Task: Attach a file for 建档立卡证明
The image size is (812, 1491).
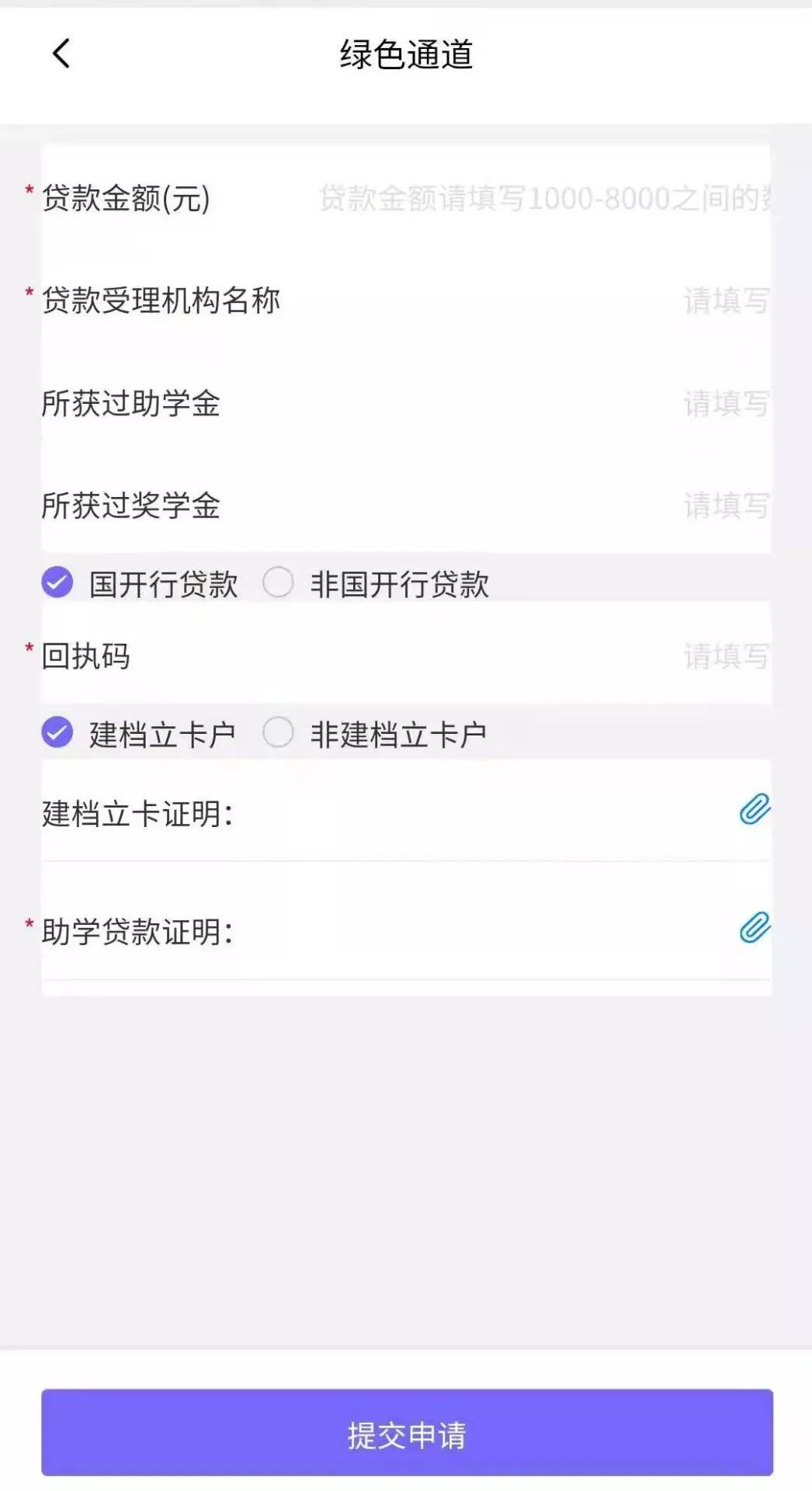Action: coord(754,810)
